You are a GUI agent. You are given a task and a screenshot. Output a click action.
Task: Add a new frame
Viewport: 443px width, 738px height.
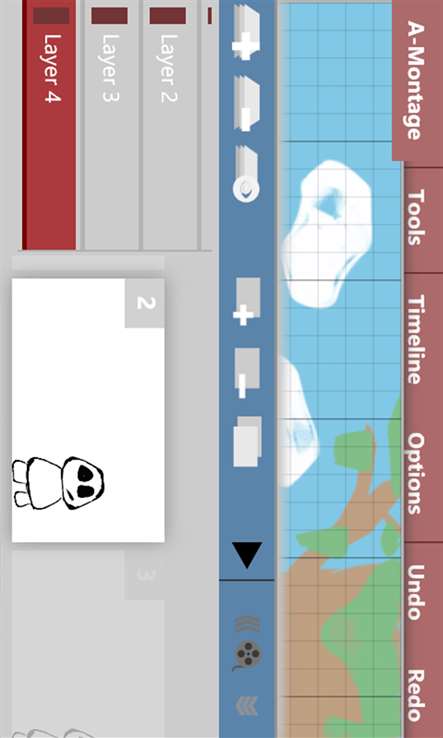coord(247,301)
